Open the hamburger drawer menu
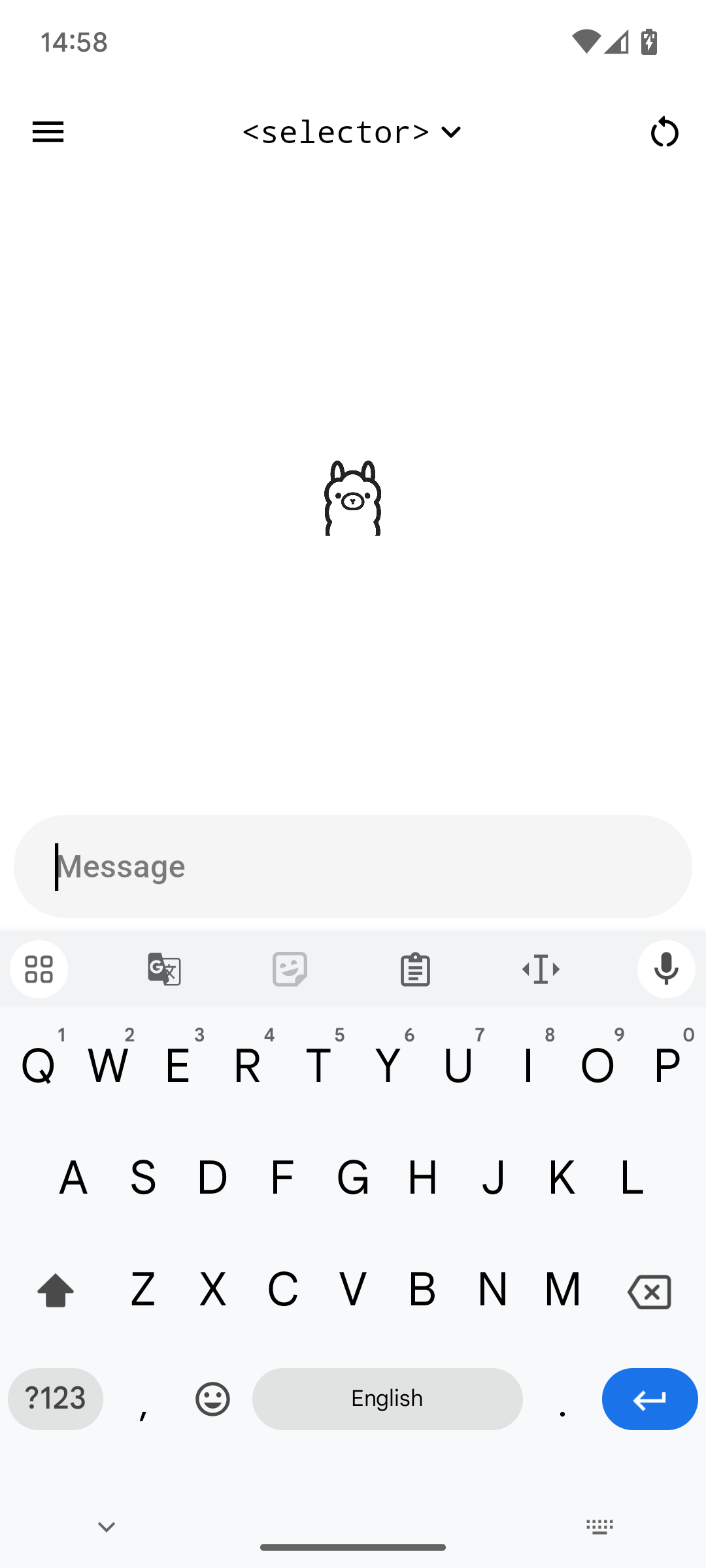The width and height of the screenshot is (706, 1568). click(48, 132)
